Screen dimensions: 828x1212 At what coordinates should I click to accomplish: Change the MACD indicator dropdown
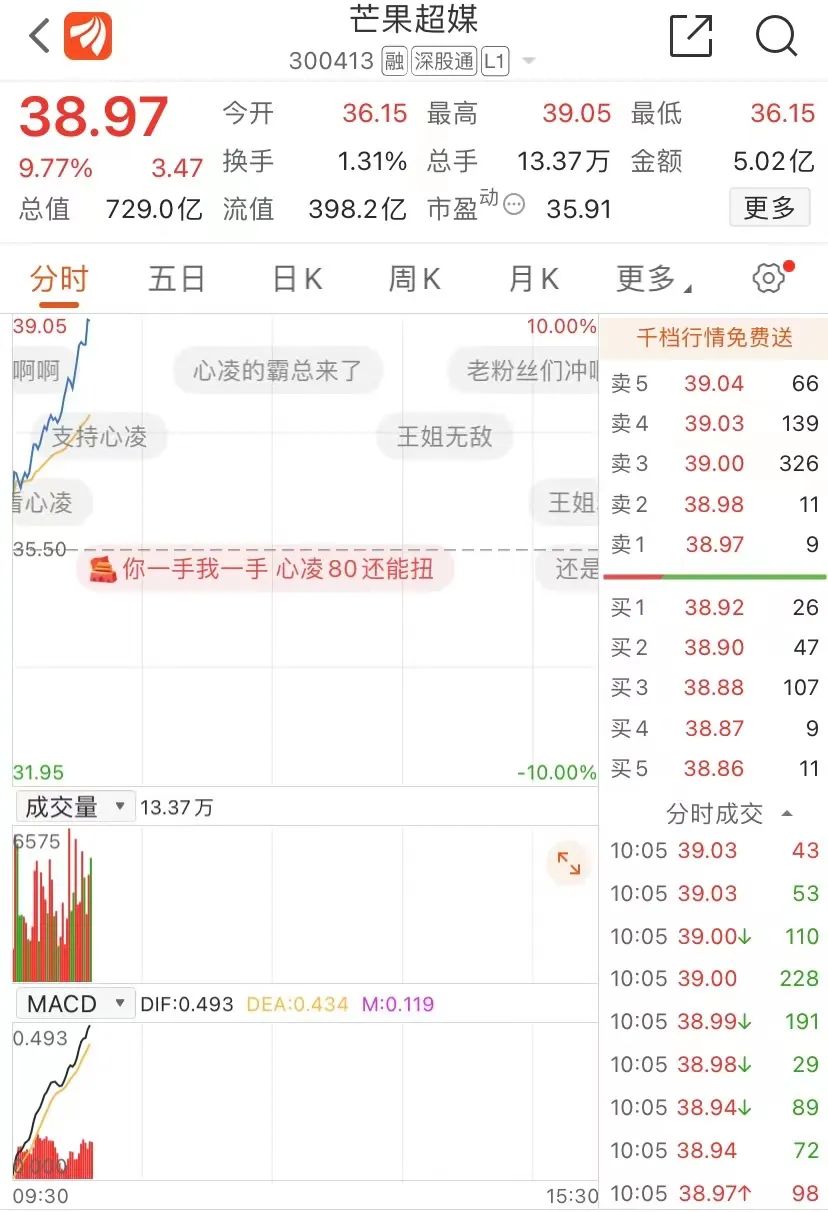click(74, 1003)
